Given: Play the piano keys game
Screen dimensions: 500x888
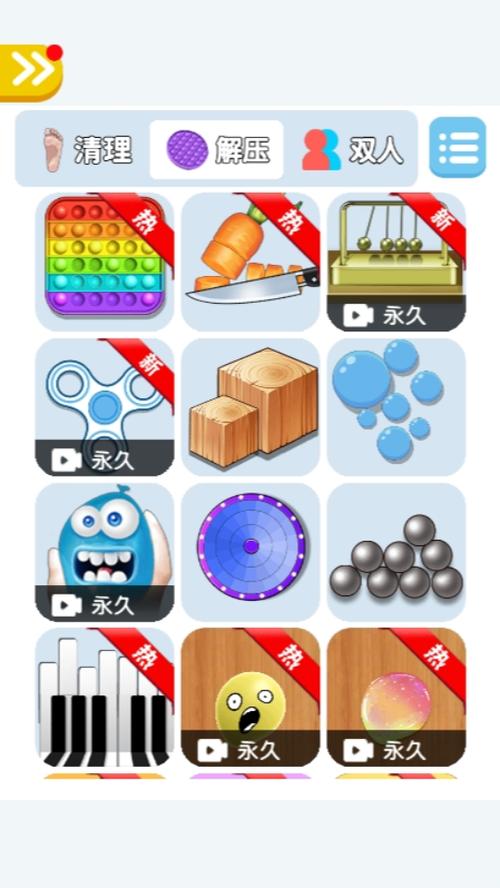Looking at the screenshot, I should [105, 697].
